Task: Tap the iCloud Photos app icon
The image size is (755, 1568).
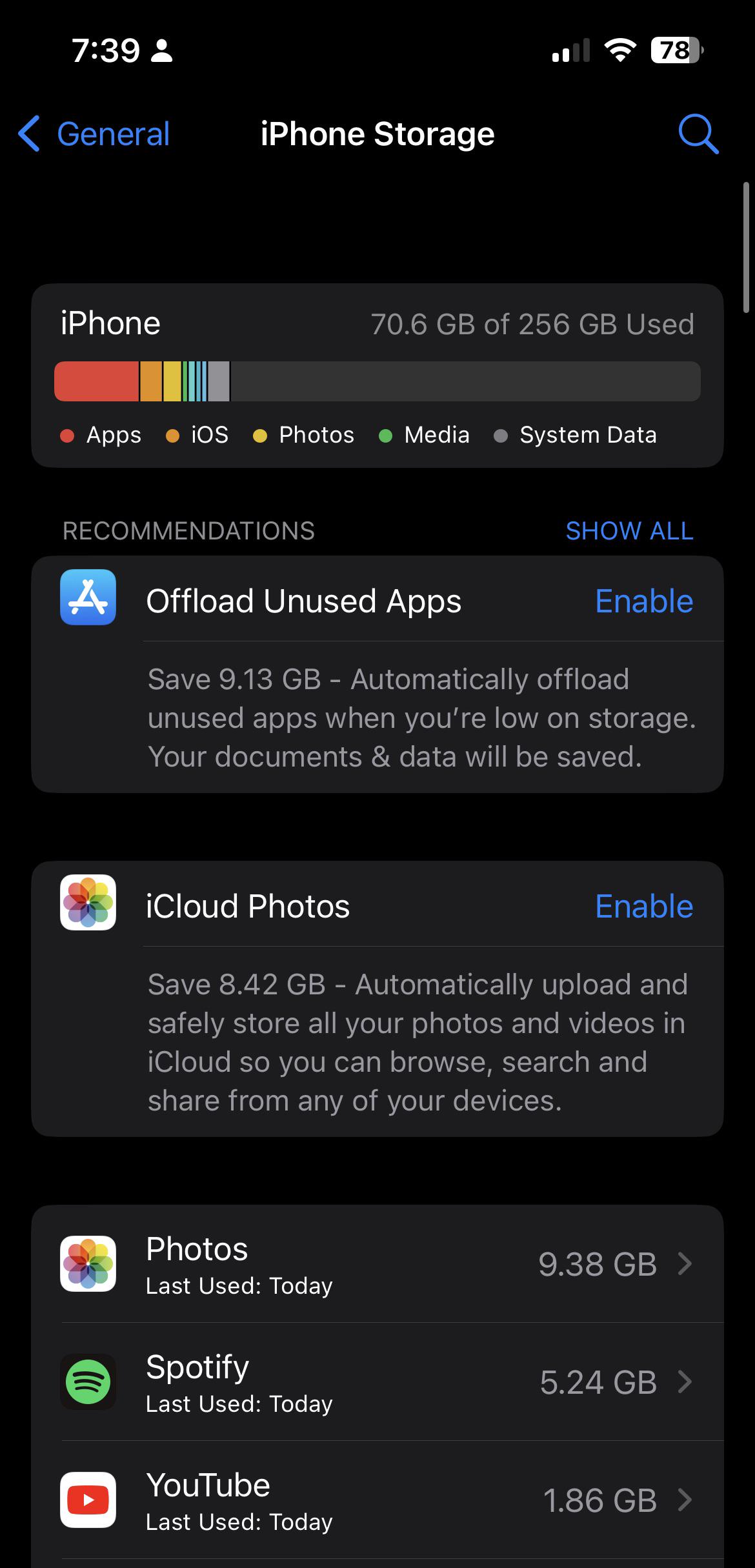Action: pyautogui.click(x=87, y=906)
